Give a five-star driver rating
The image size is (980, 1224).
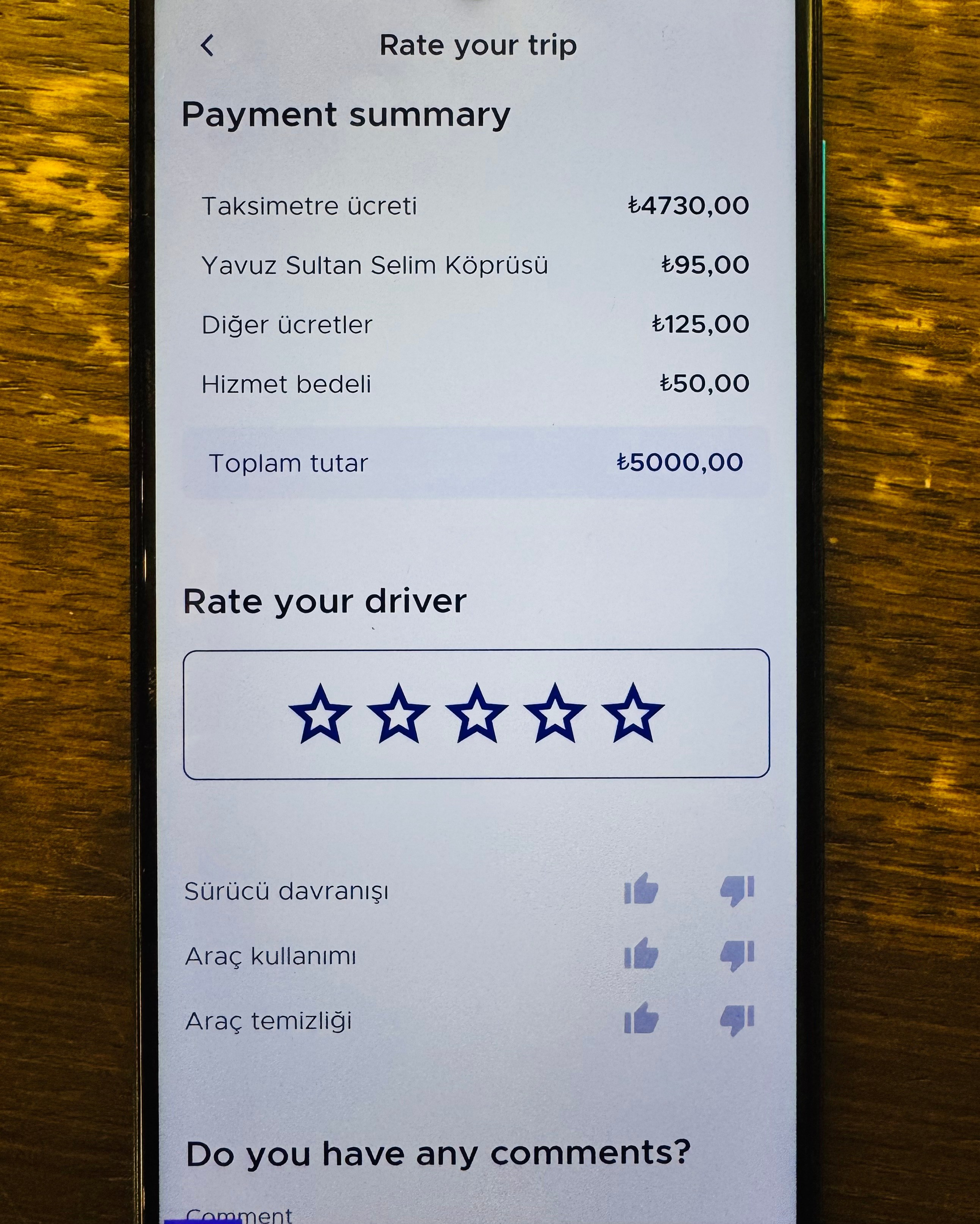point(633,714)
